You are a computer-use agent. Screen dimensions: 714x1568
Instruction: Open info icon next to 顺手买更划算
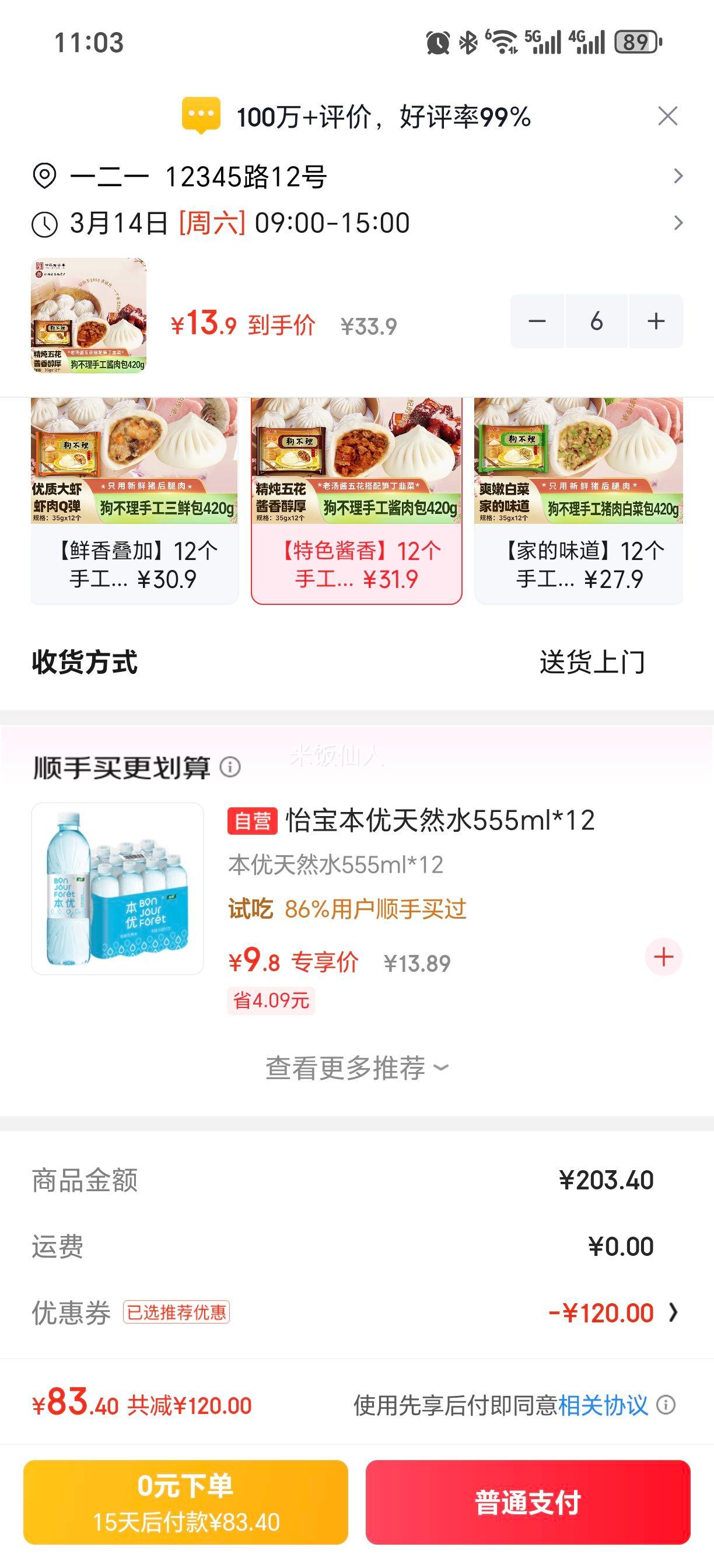coord(230,766)
